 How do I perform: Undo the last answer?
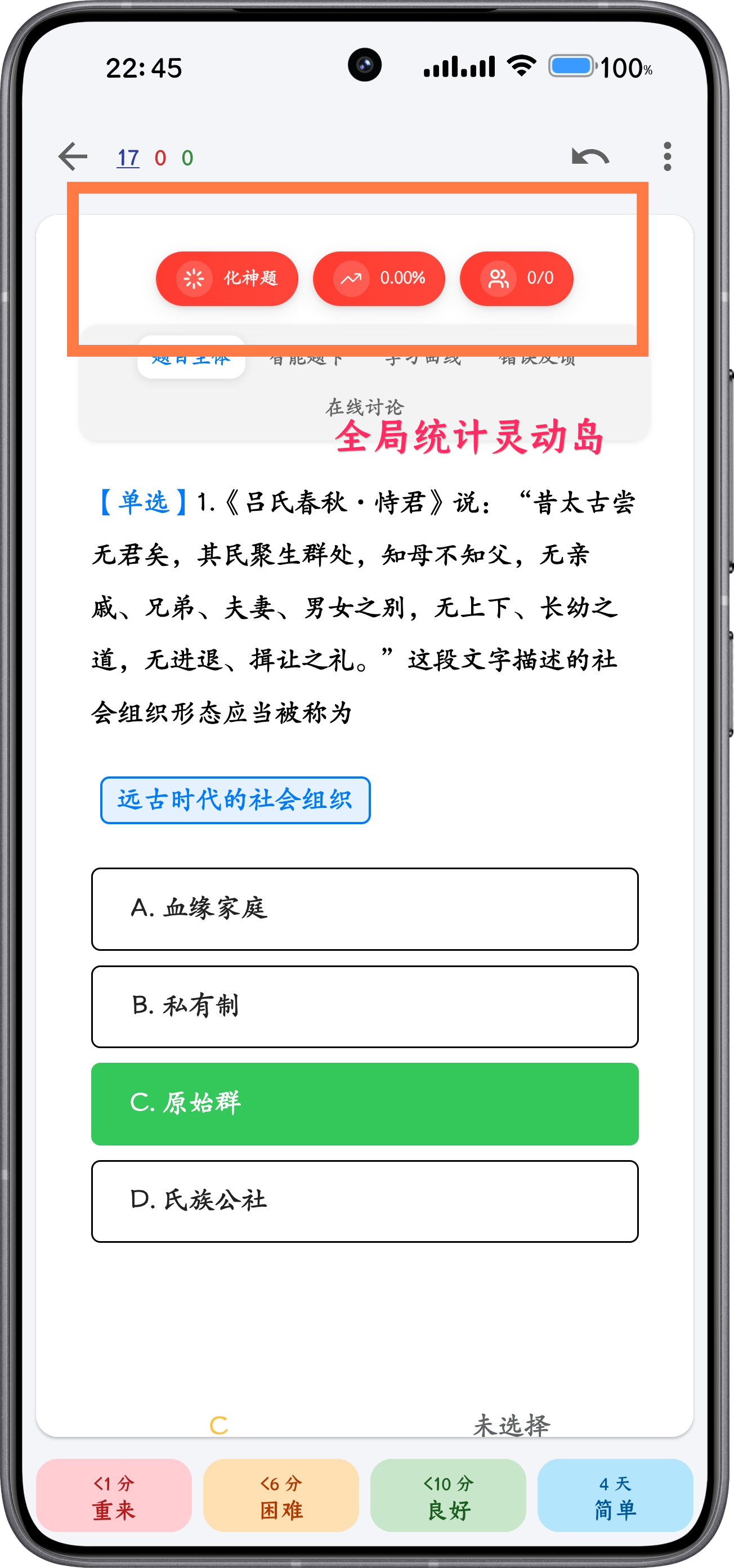(x=590, y=157)
